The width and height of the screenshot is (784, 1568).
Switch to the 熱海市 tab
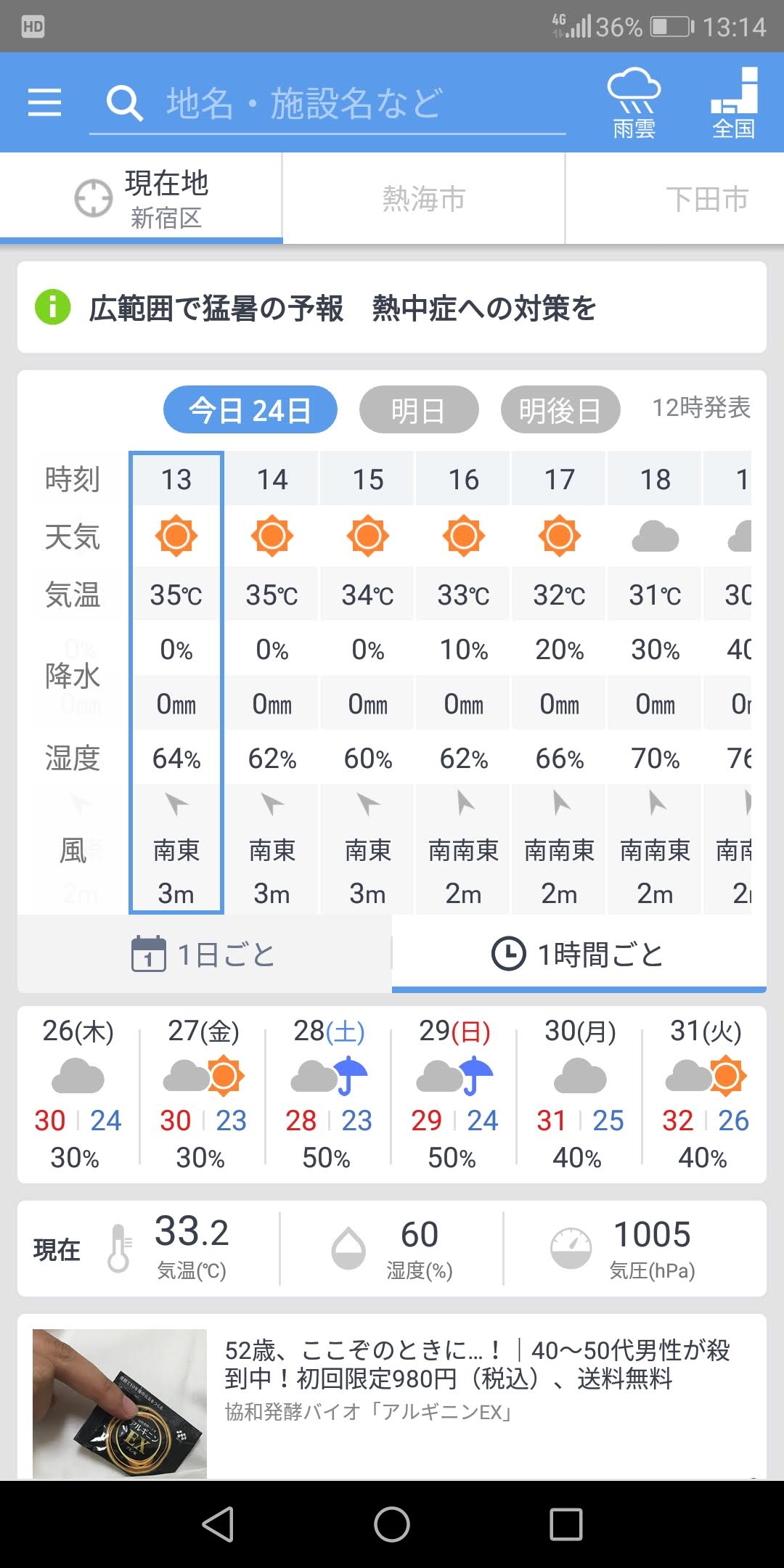click(423, 198)
